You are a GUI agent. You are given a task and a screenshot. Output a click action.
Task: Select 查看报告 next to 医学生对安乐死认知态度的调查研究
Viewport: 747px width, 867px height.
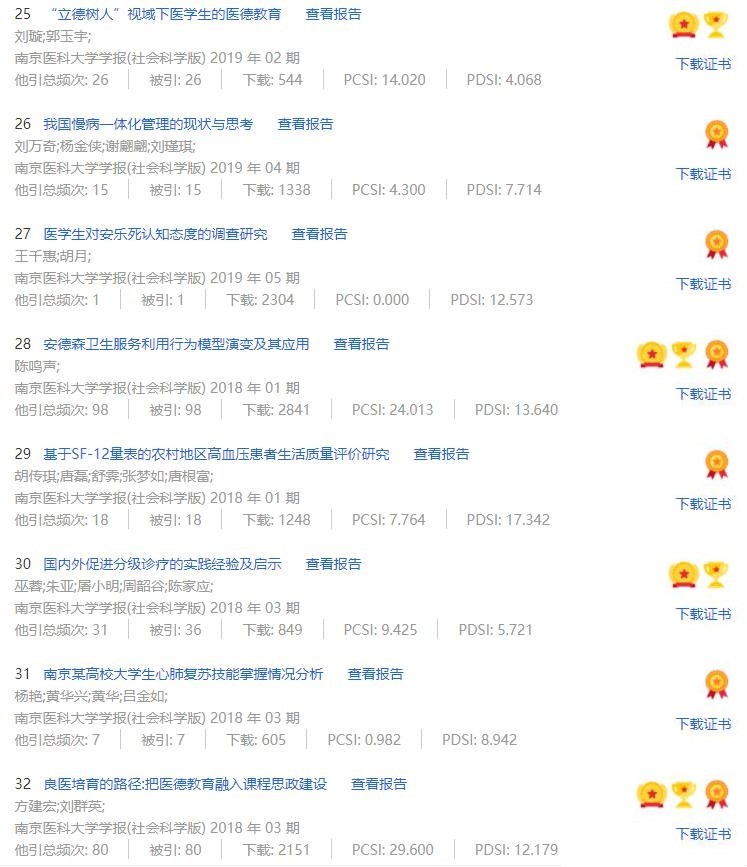tap(319, 234)
